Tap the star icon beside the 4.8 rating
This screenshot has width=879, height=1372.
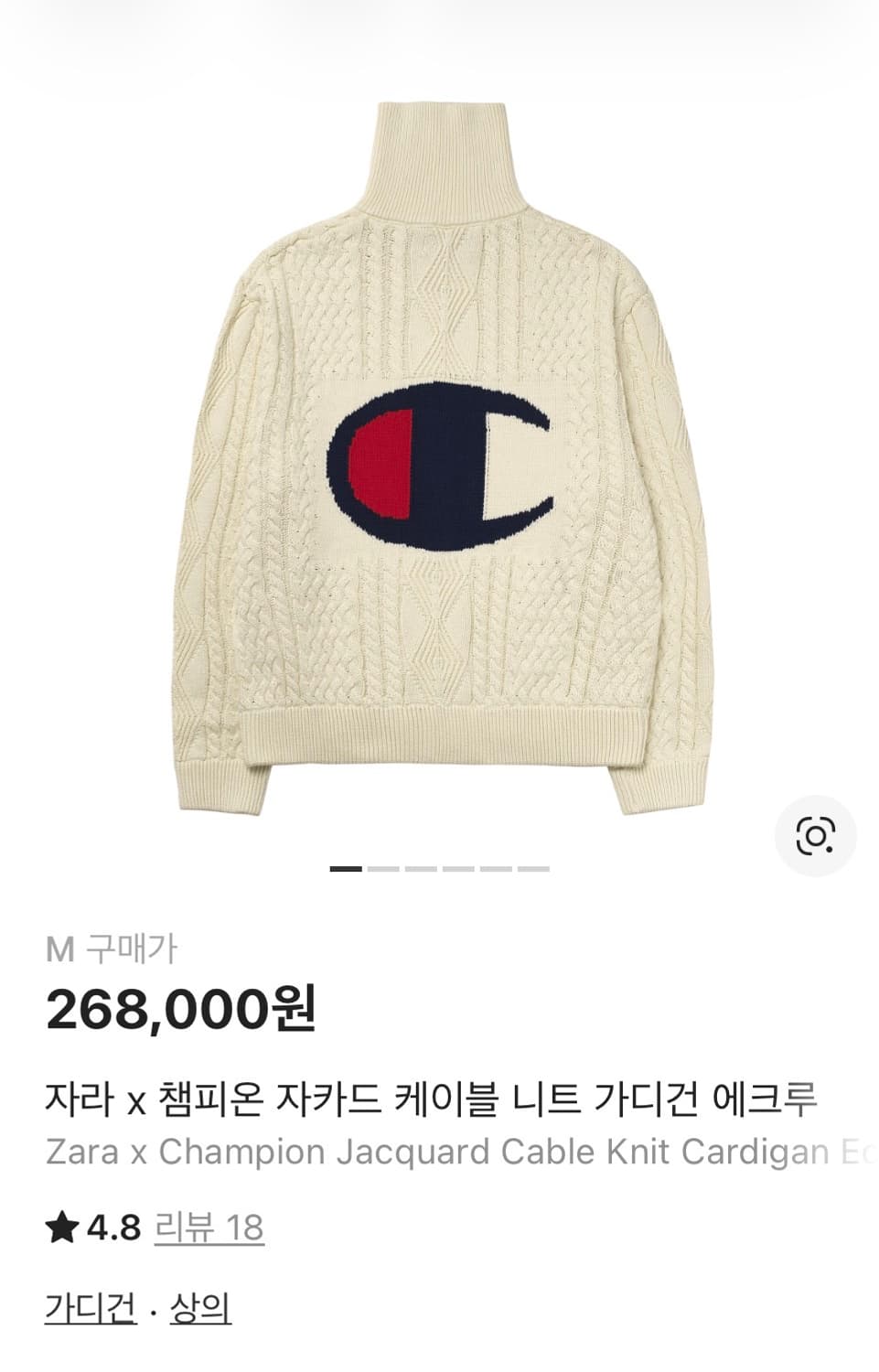pyautogui.click(x=61, y=1223)
